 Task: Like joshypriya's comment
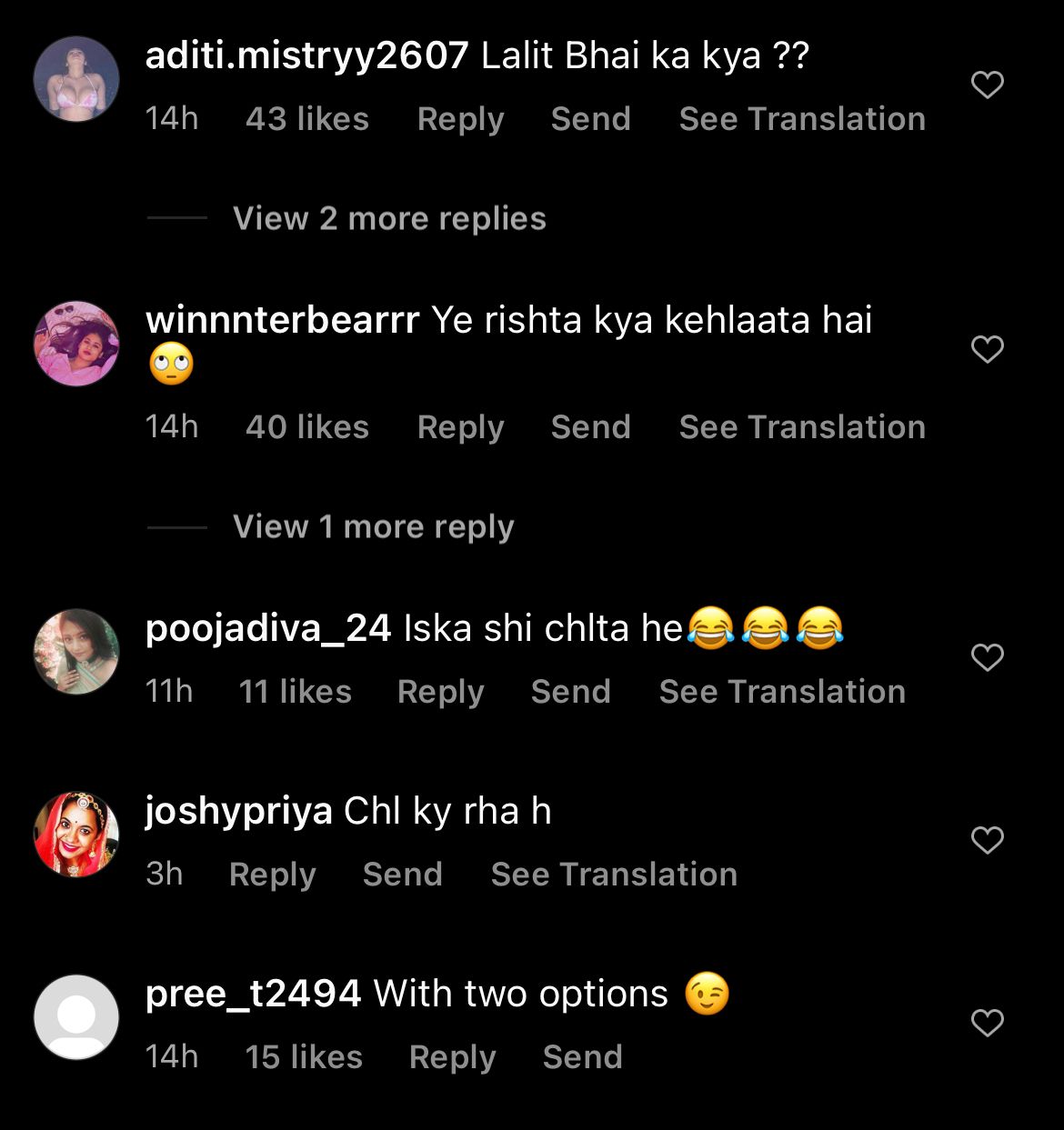(x=987, y=840)
